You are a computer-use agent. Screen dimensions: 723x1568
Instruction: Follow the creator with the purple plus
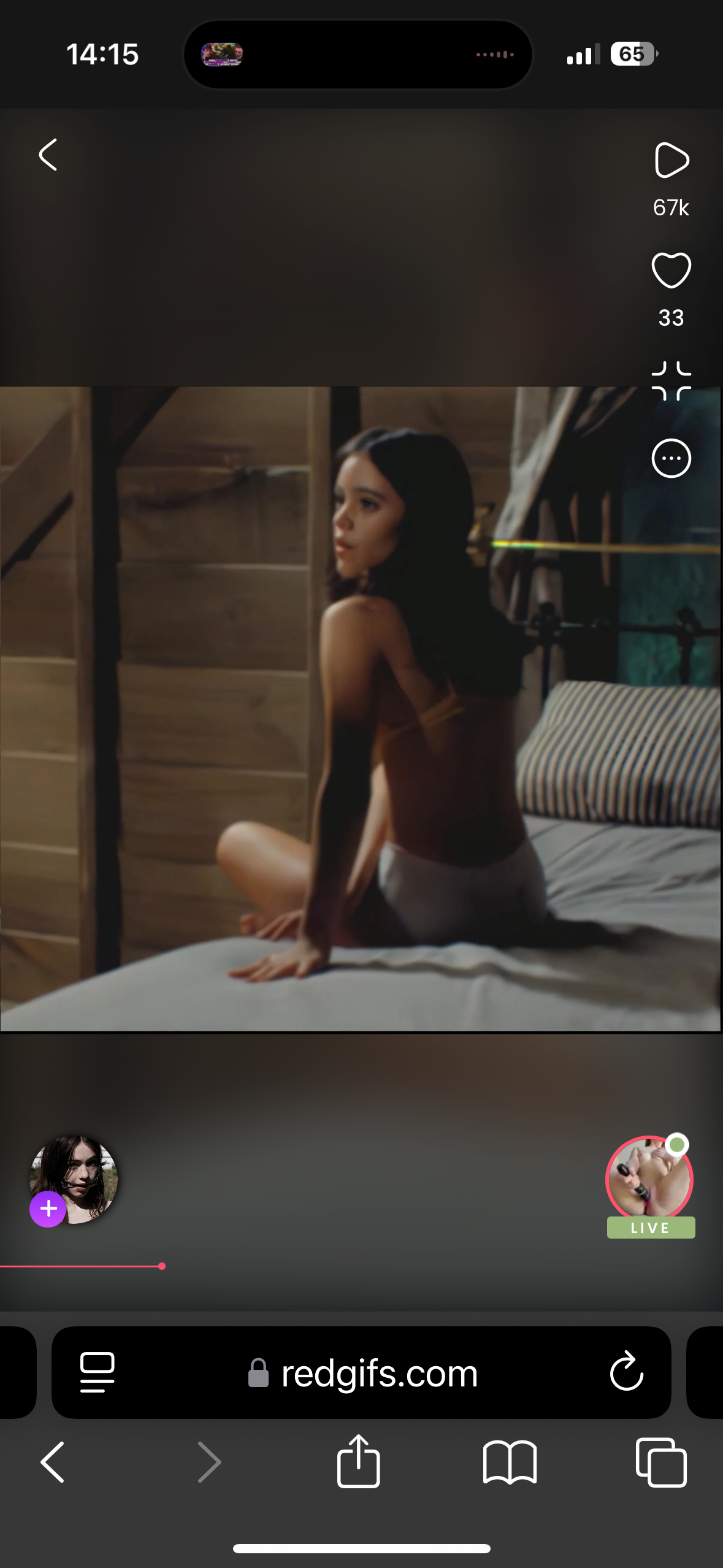[x=48, y=1209]
